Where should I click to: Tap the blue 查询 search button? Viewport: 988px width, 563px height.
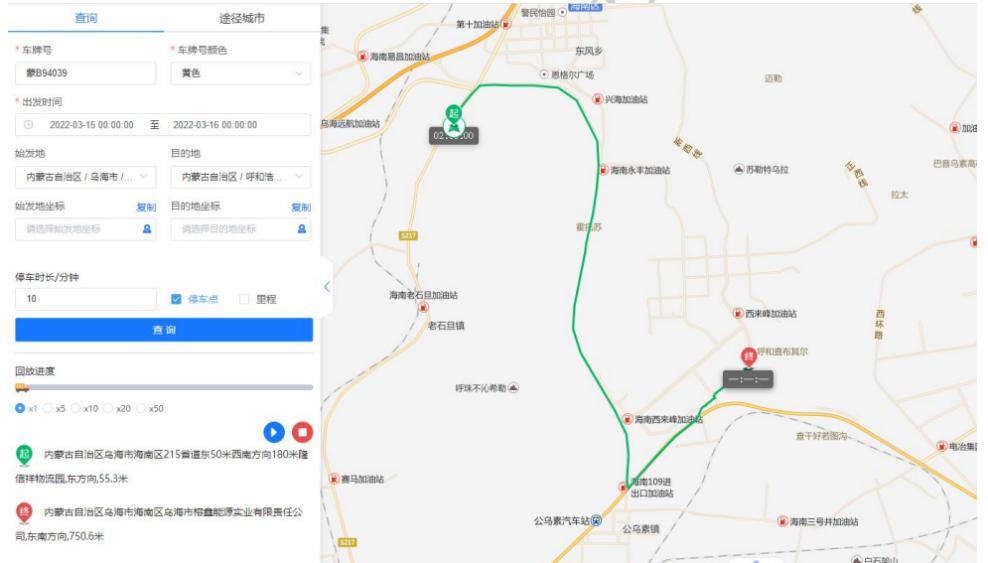coord(164,329)
